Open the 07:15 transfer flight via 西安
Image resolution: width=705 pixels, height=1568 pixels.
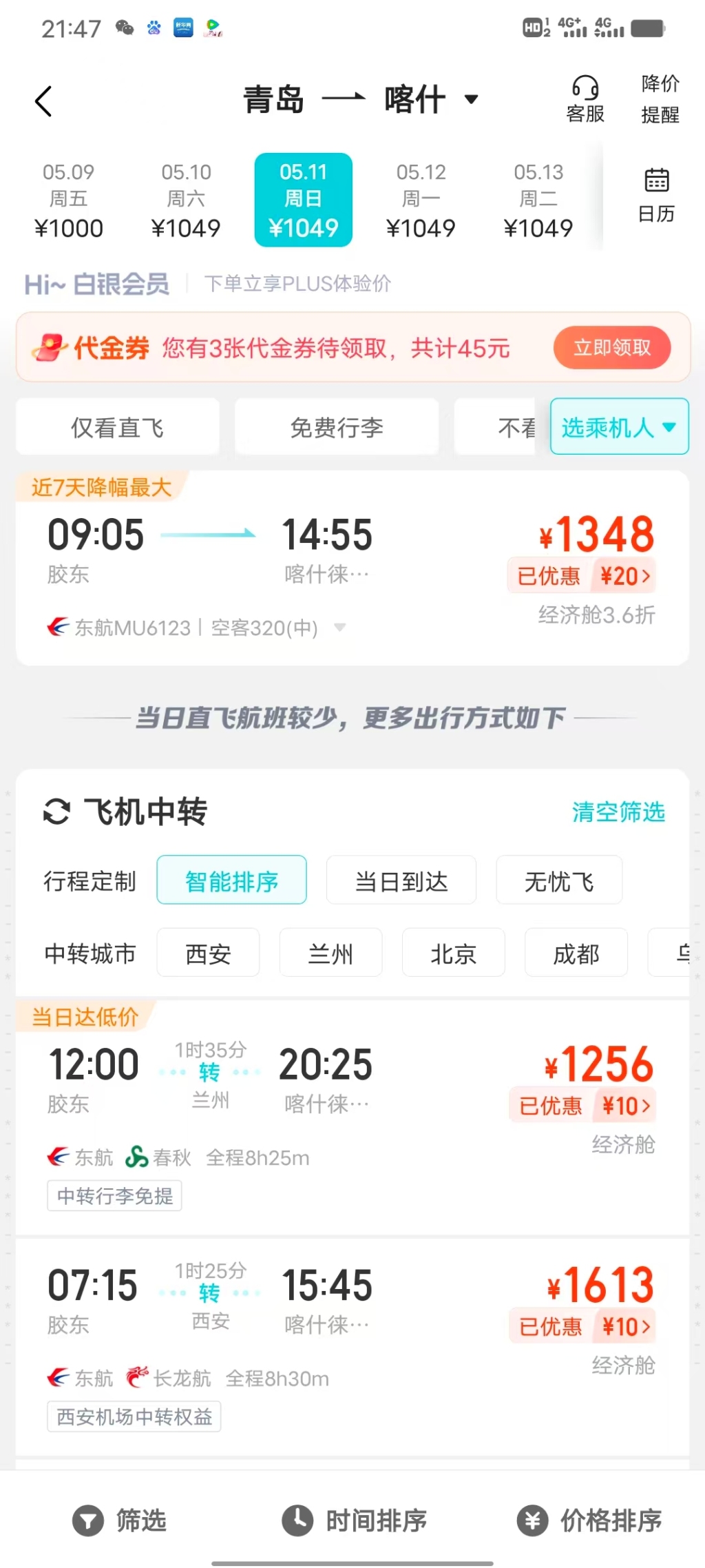click(x=352, y=1347)
